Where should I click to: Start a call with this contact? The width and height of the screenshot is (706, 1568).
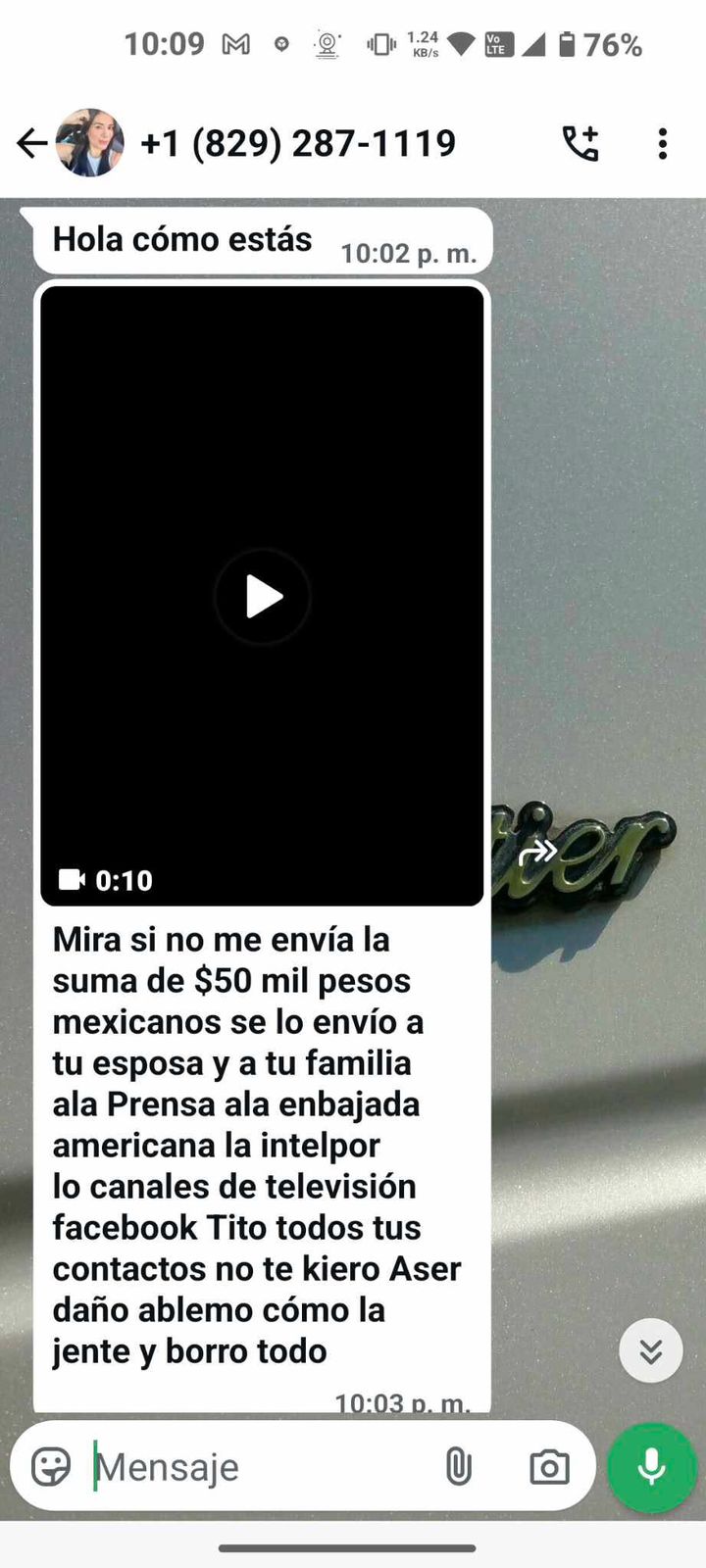point(580,144)
